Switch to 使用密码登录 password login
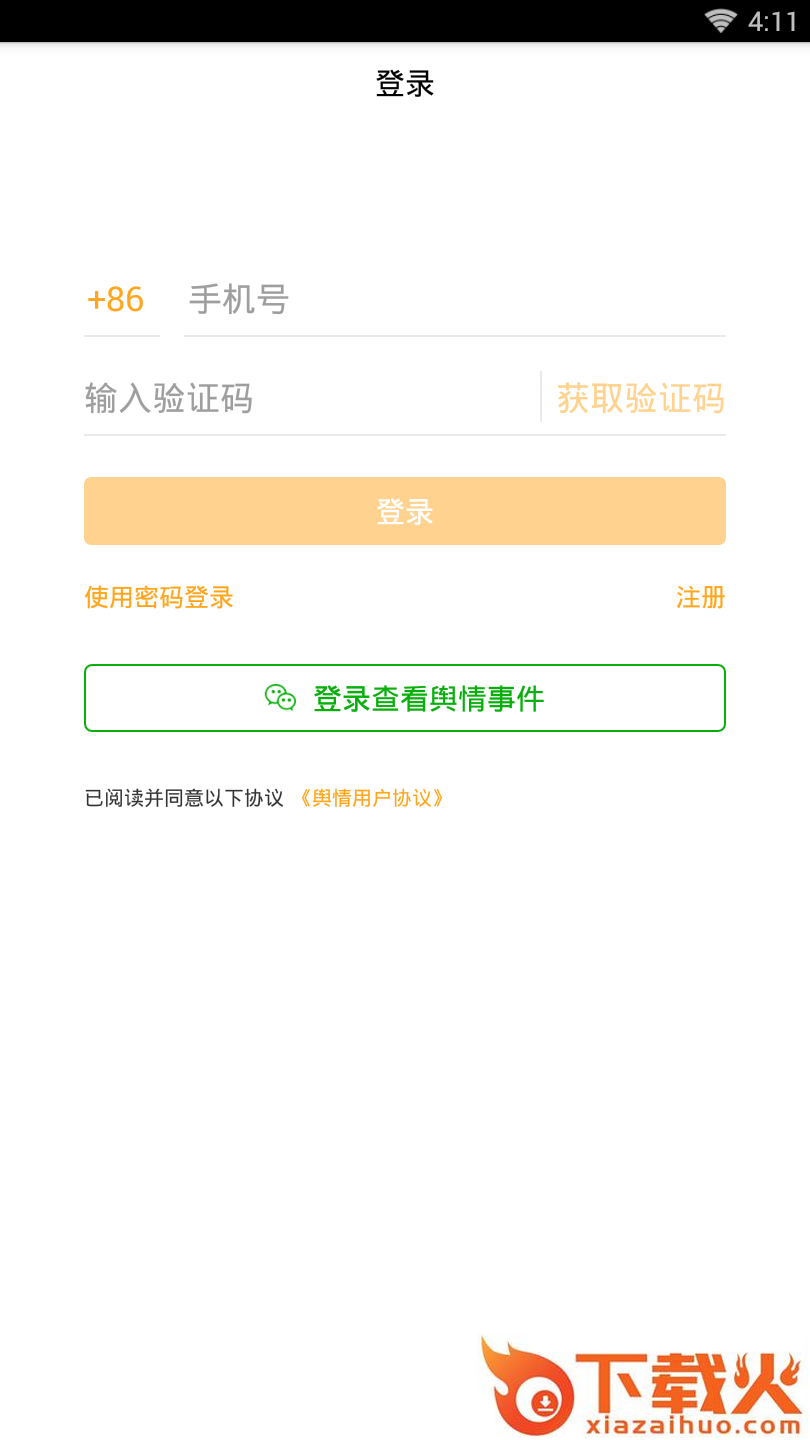The height and width of the screenshot is (1440, 810). (159, 598)
